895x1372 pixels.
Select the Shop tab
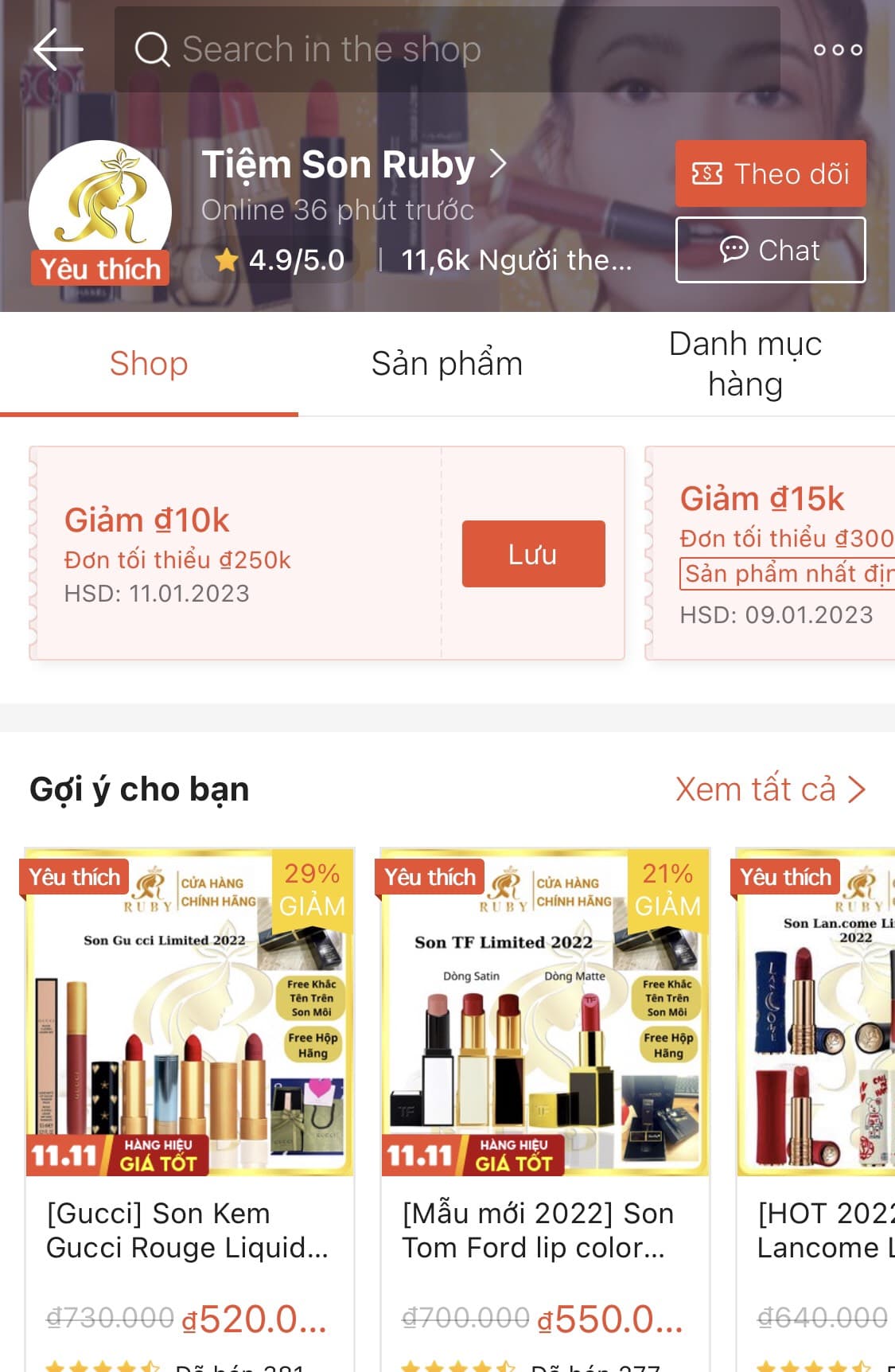(x=149, y=364)
